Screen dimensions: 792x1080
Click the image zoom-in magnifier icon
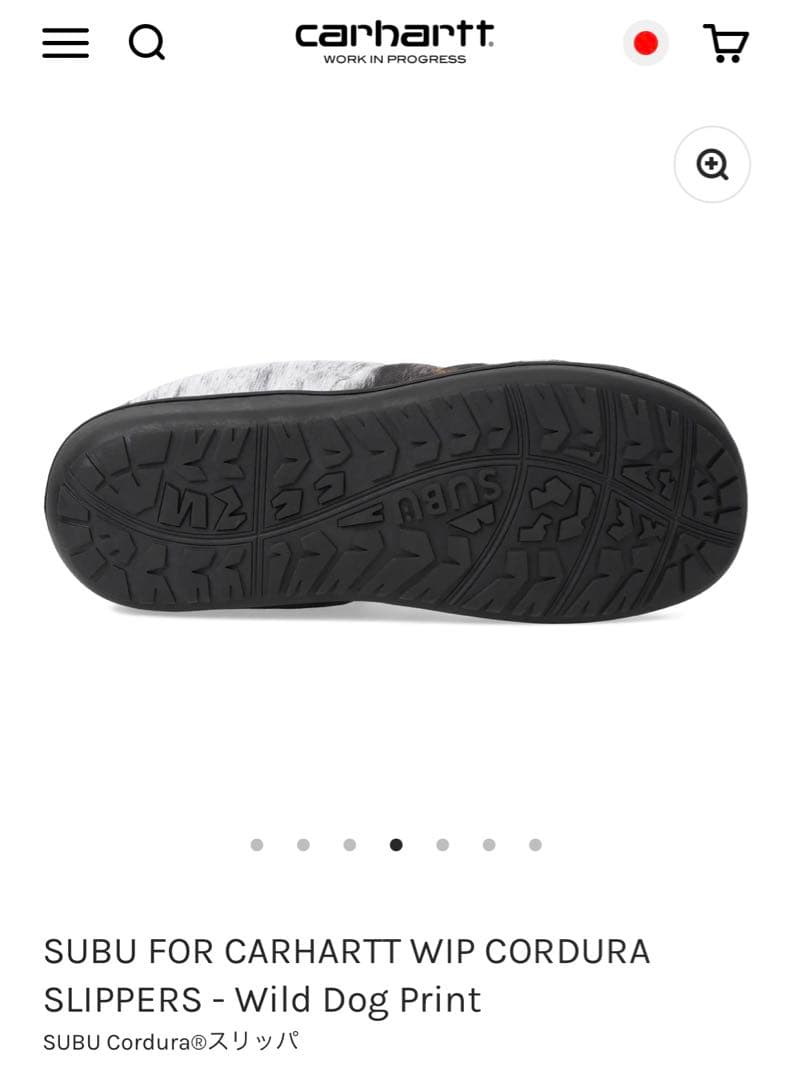pyautogui.click(x=713, y=164)
